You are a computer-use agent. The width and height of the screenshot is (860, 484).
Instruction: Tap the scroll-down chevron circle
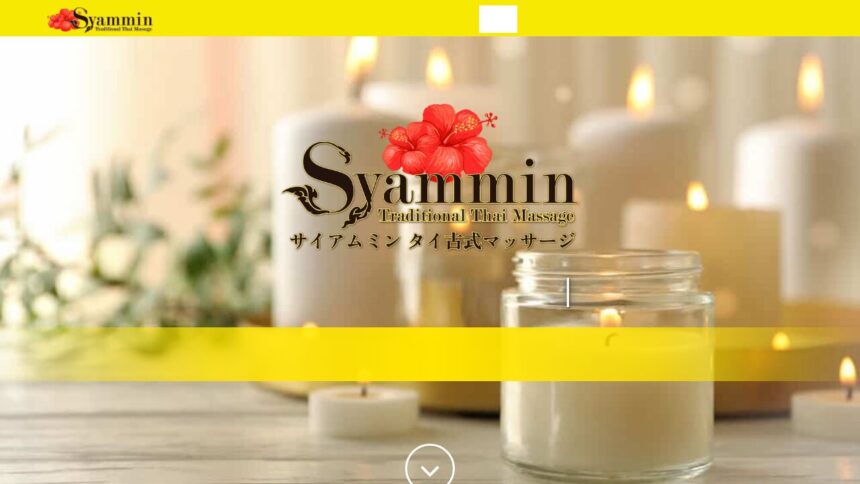(430, 467)
